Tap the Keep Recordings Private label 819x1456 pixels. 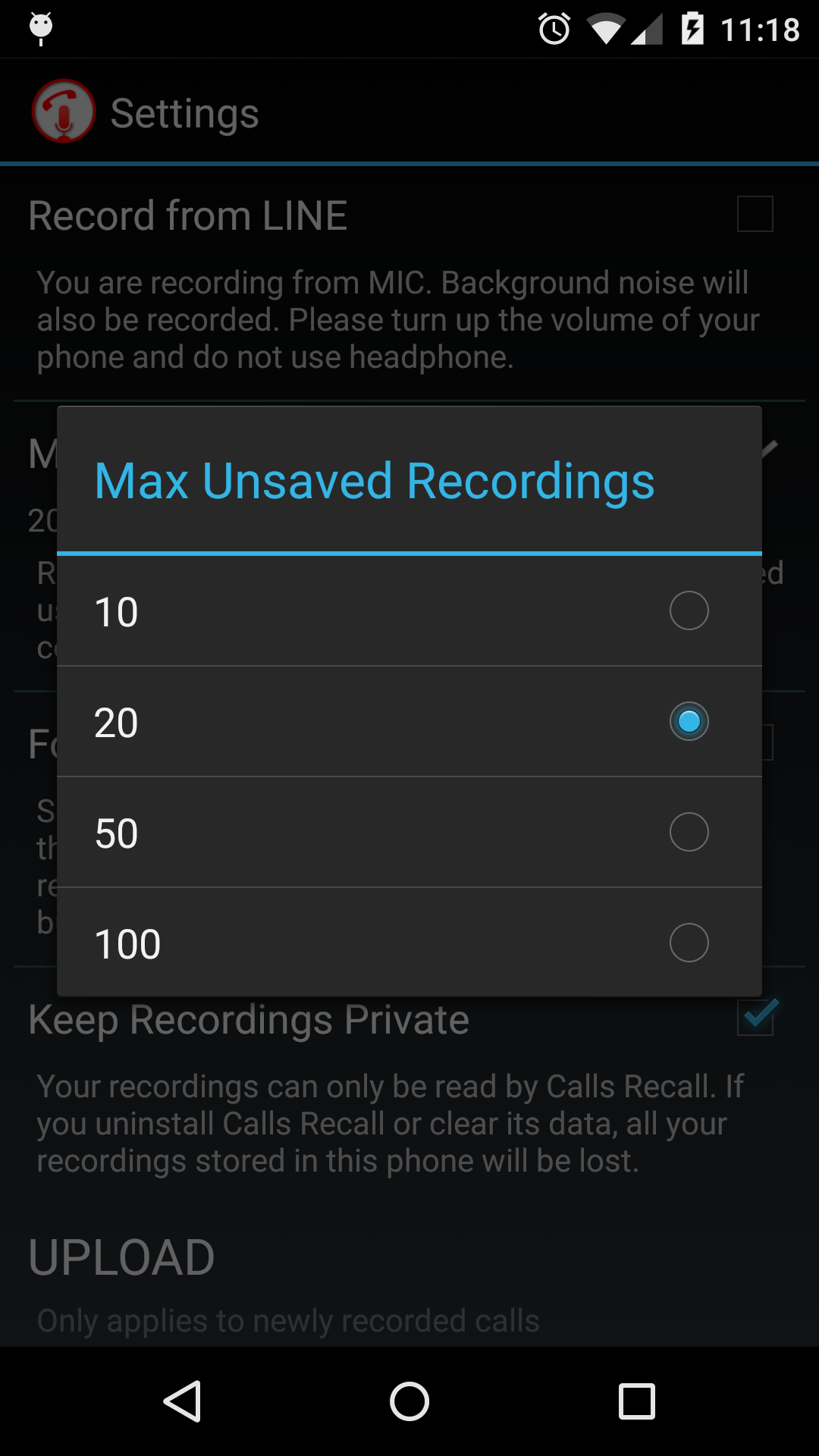pyautogui.click(x=248, y=1018)
